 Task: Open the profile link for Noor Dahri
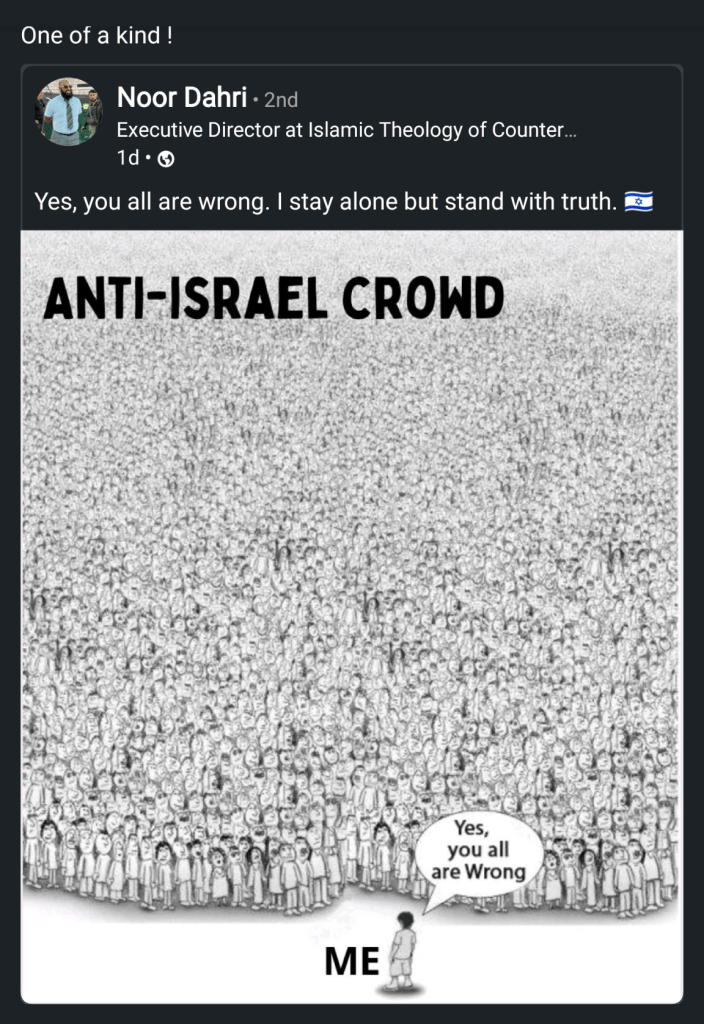tap(182, 98)
